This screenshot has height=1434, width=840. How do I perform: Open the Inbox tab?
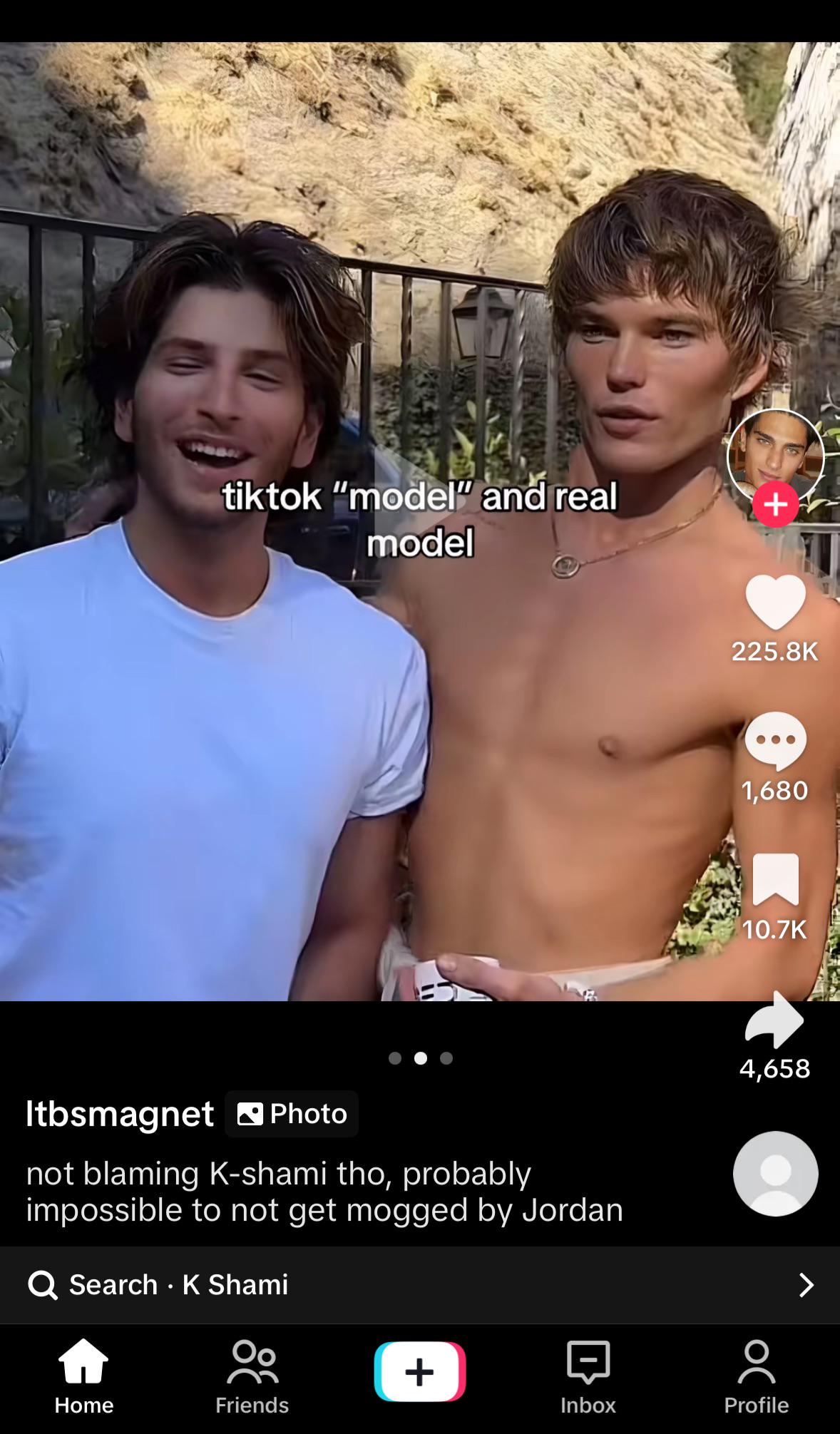(x=588, y=1376)
